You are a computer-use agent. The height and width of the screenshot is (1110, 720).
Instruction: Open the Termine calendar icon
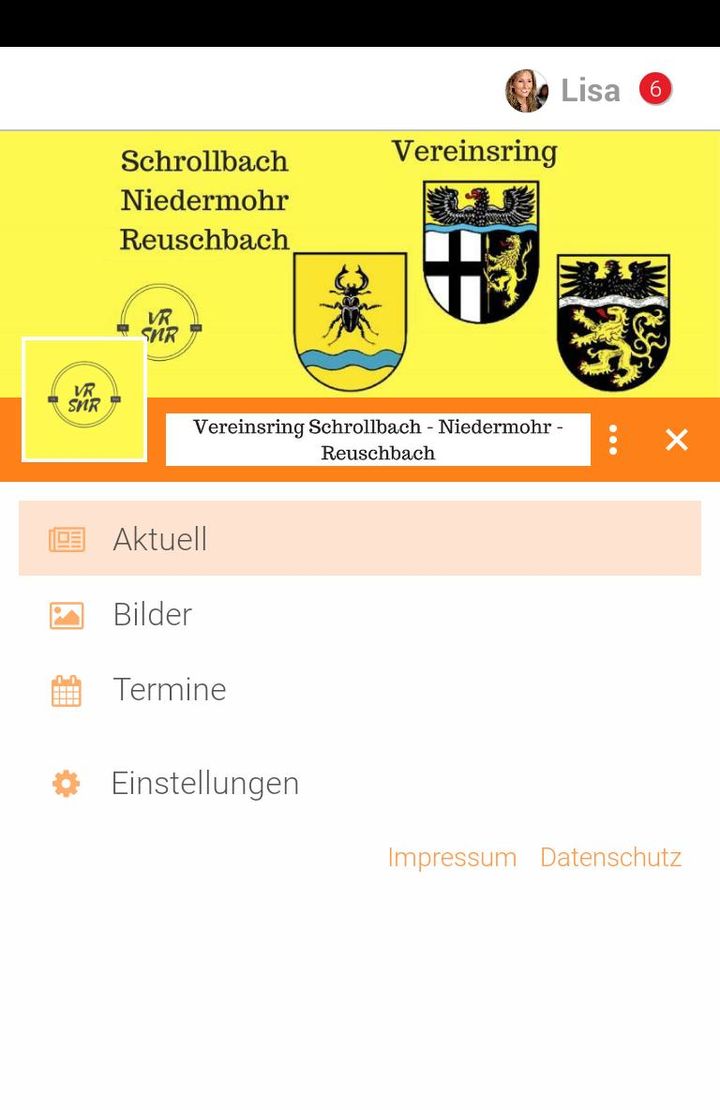(65, 689)
